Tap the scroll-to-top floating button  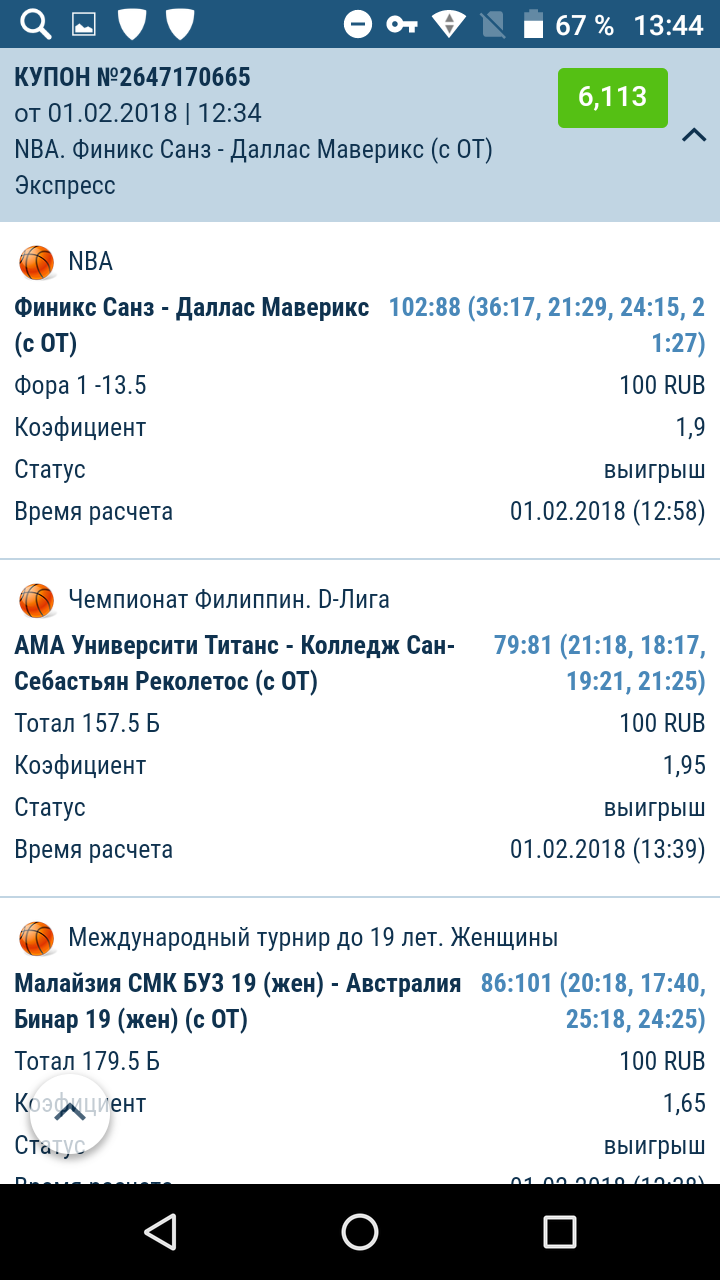coord(70,1114)
